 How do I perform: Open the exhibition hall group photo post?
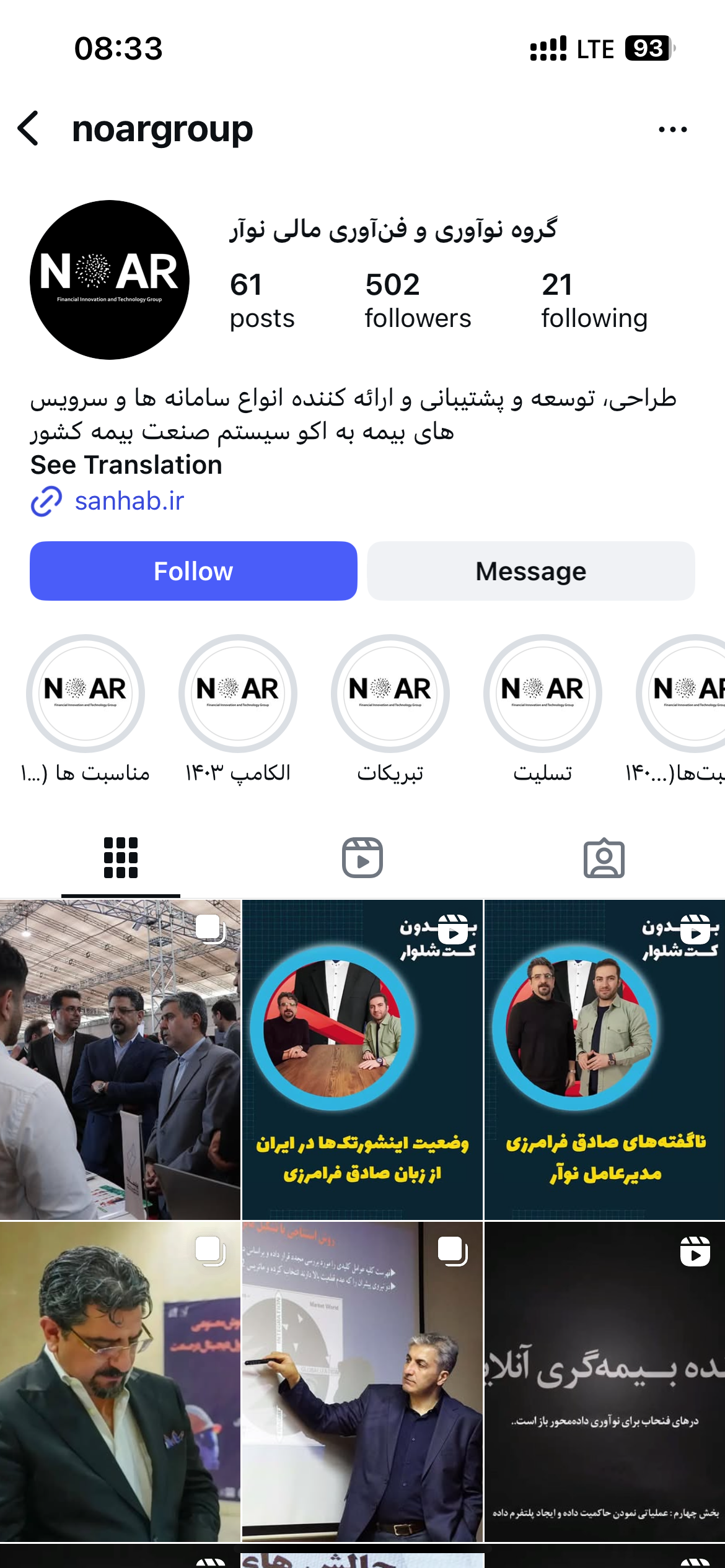click(120, 1060)
